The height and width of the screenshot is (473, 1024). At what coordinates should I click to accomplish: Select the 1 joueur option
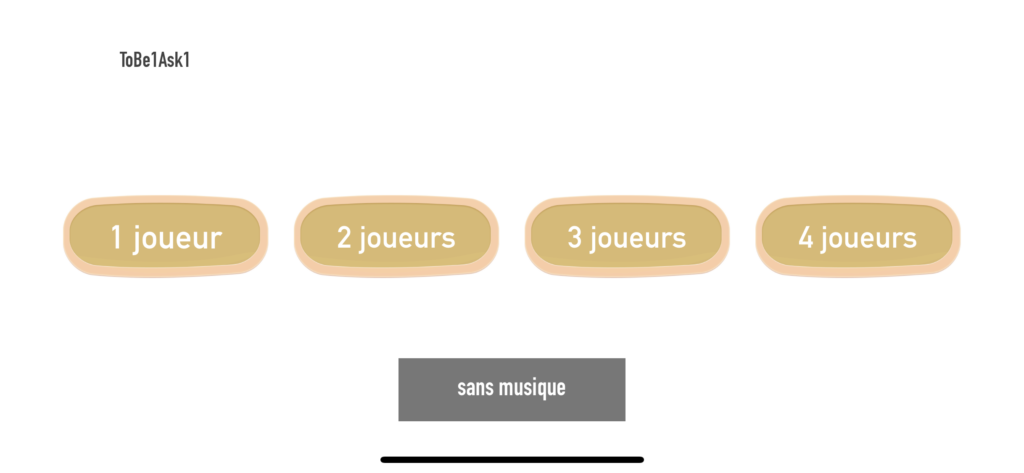point(166,237)
